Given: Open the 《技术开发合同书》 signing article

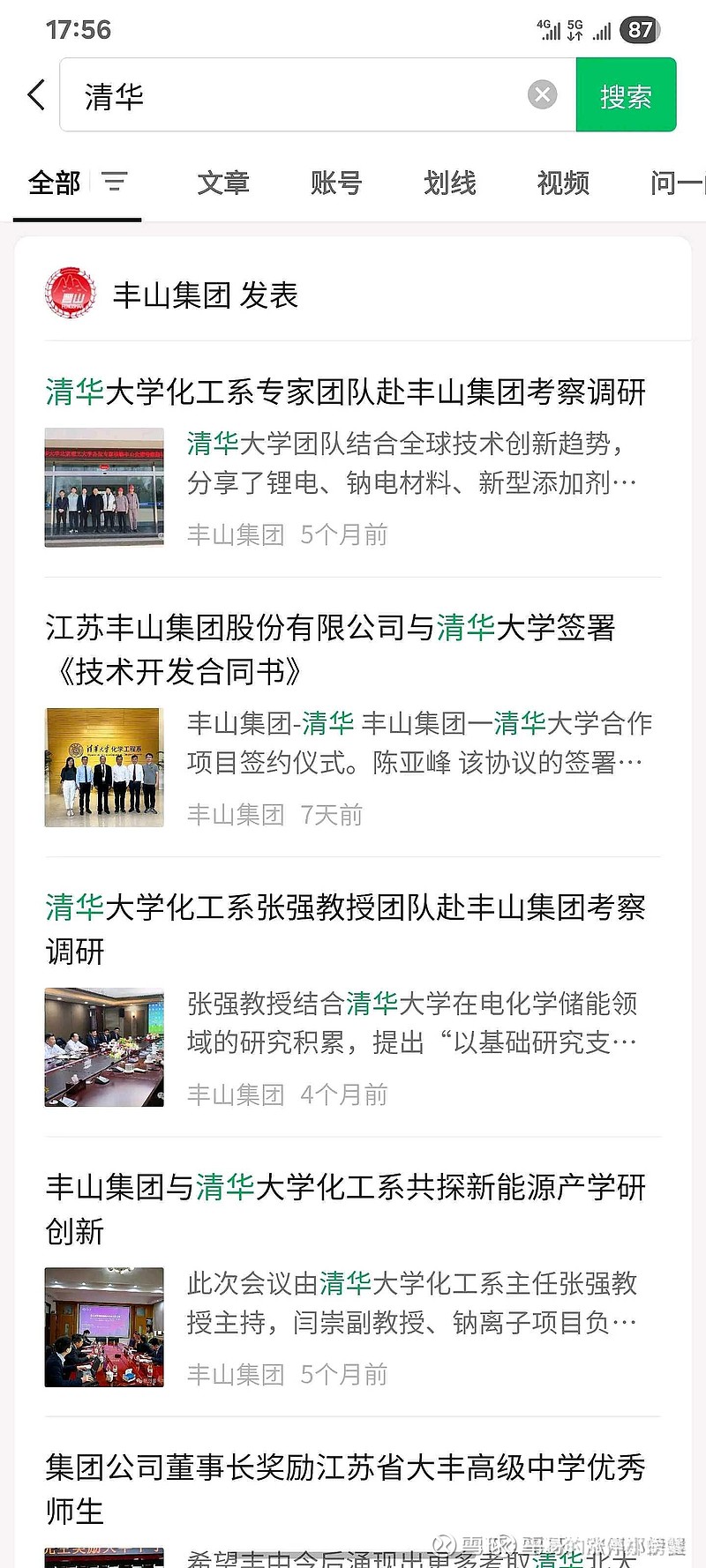Looking at the screenshot, I should [x=330, y=649].
